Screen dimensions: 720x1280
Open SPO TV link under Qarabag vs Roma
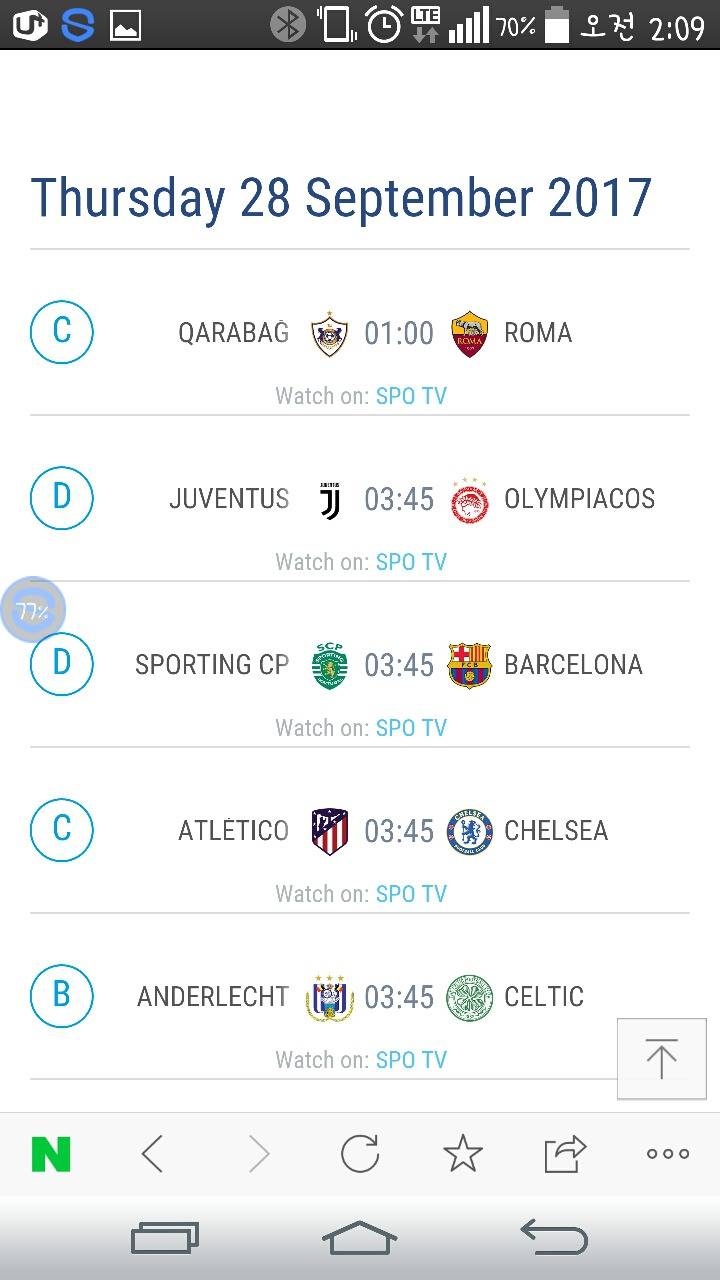(x=411, y=396)
